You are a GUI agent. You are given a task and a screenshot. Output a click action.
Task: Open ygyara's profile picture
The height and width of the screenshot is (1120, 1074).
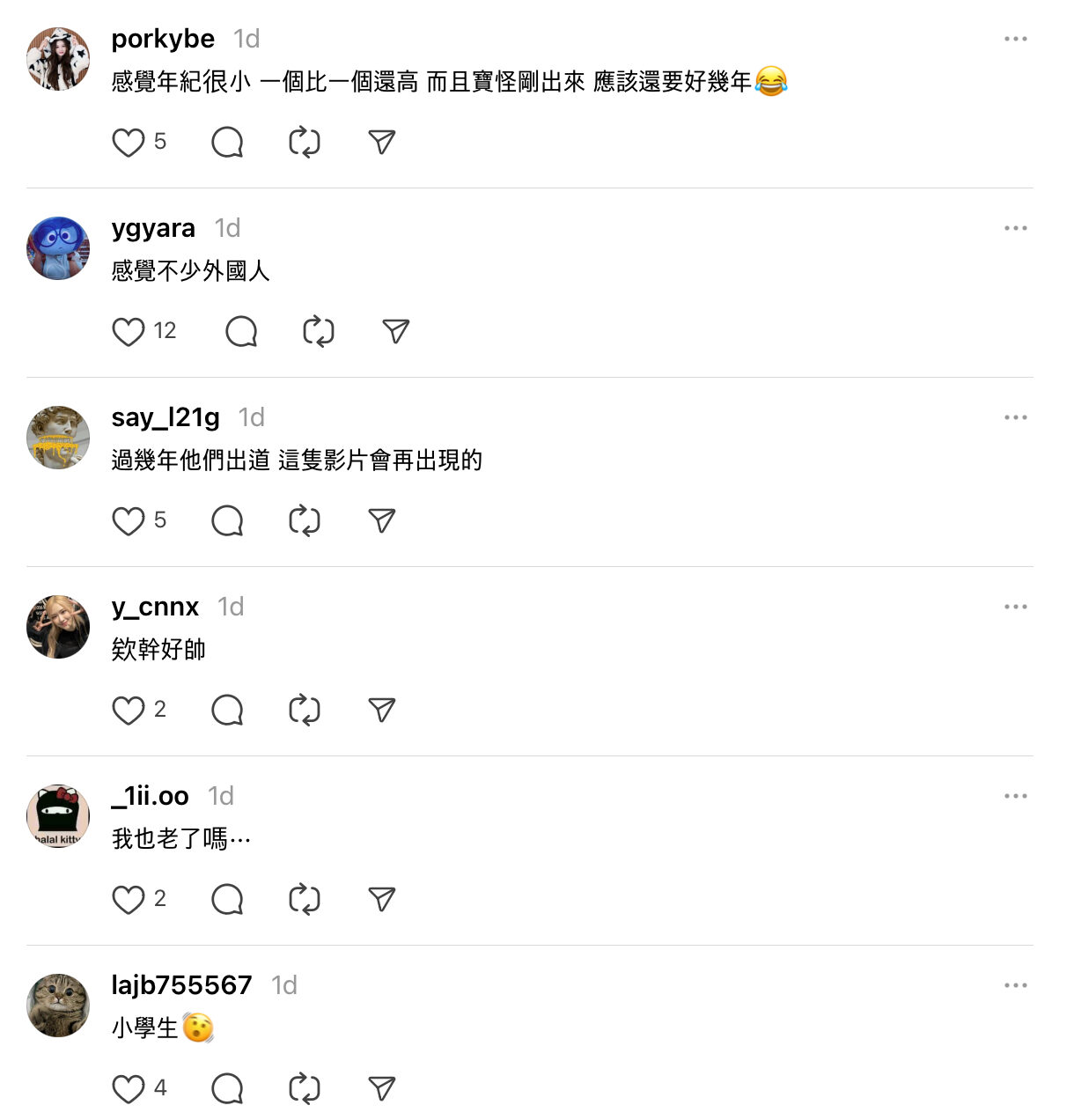(58, 248)
